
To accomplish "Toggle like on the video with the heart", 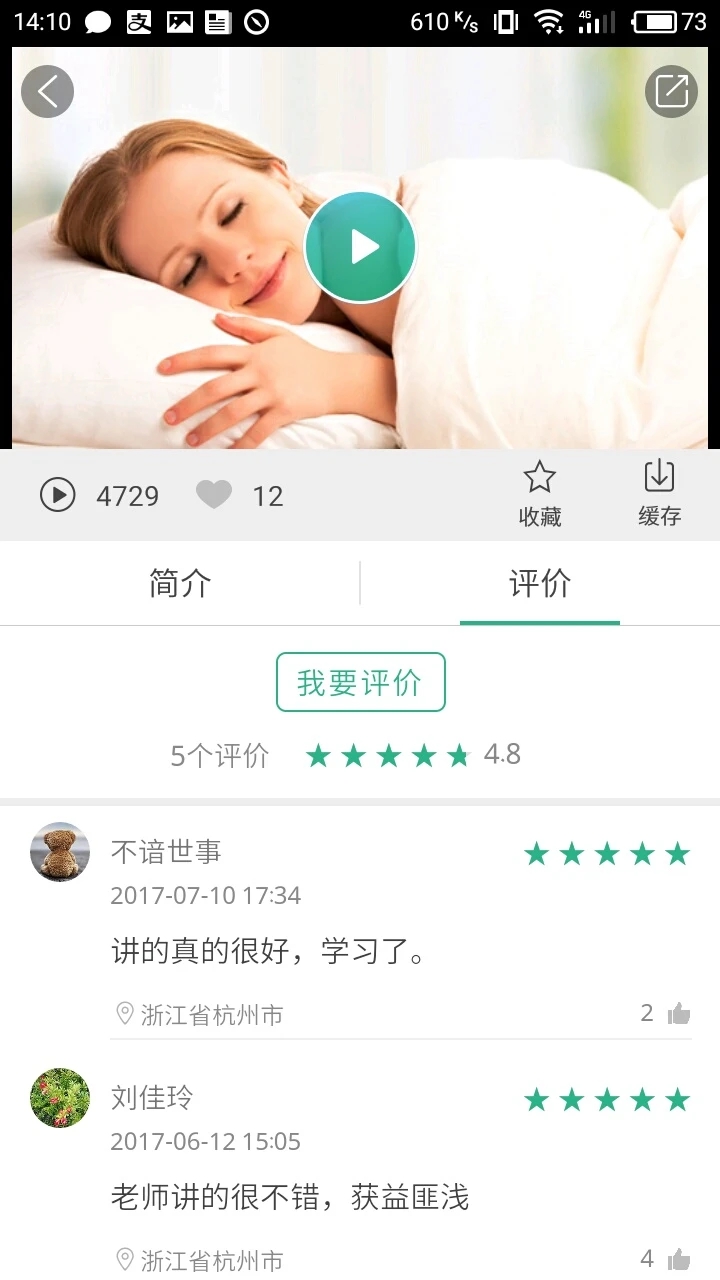I will (x=214, y=494).
